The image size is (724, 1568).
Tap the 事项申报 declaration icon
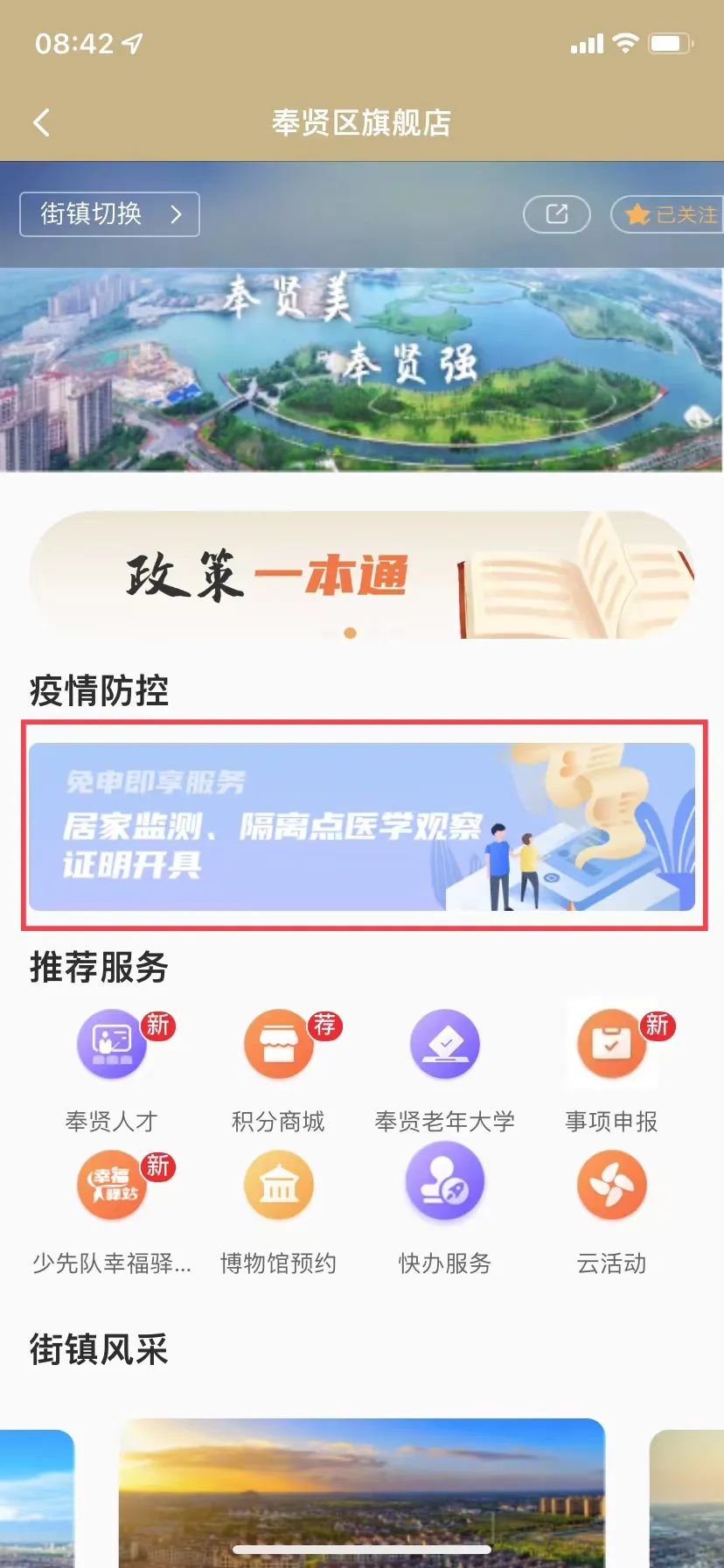tap(612, 1045)
